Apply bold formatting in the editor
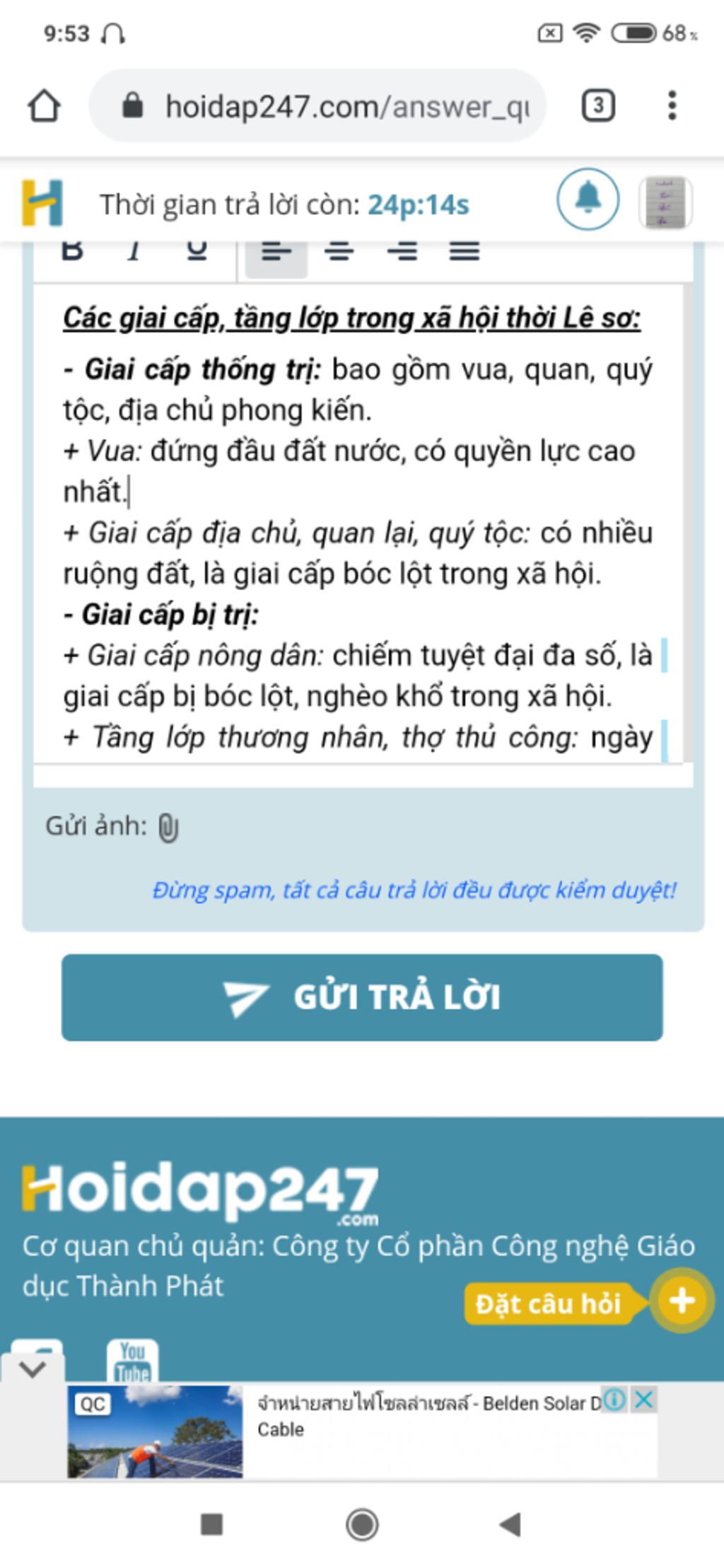This screenshot has height=1568, width=724. 72,252
